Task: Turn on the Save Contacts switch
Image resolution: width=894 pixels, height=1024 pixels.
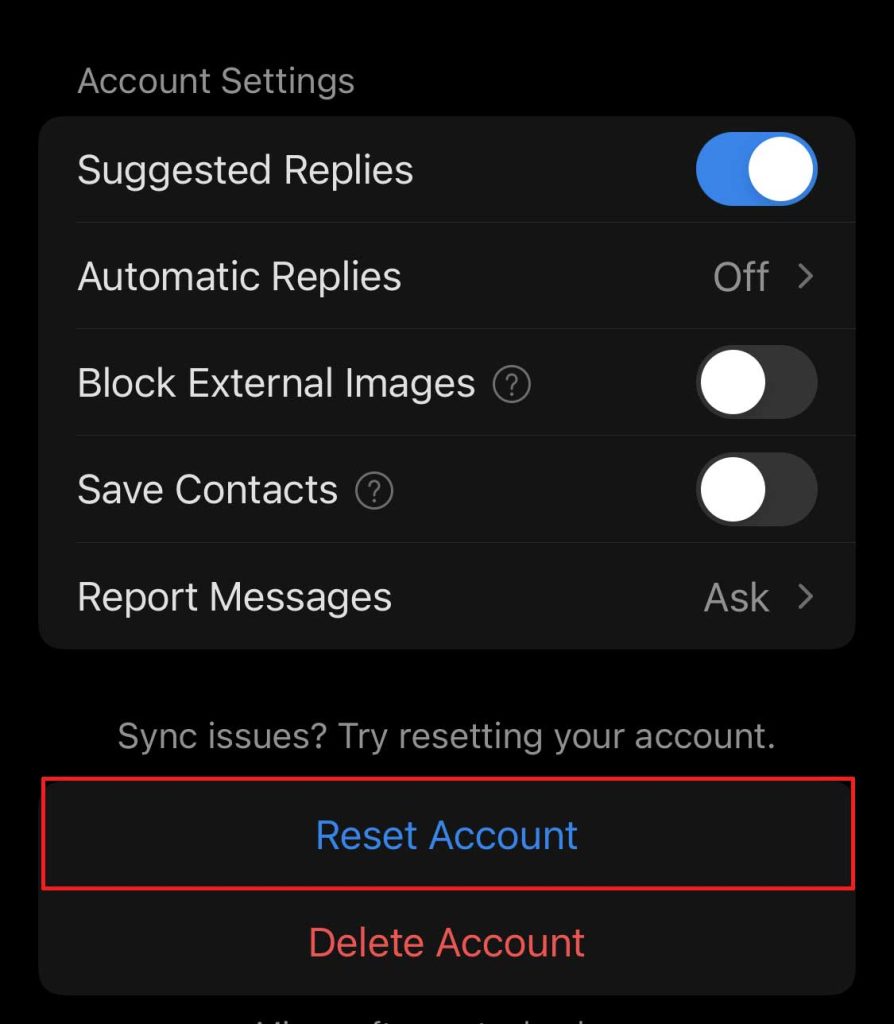Action: 757,489
